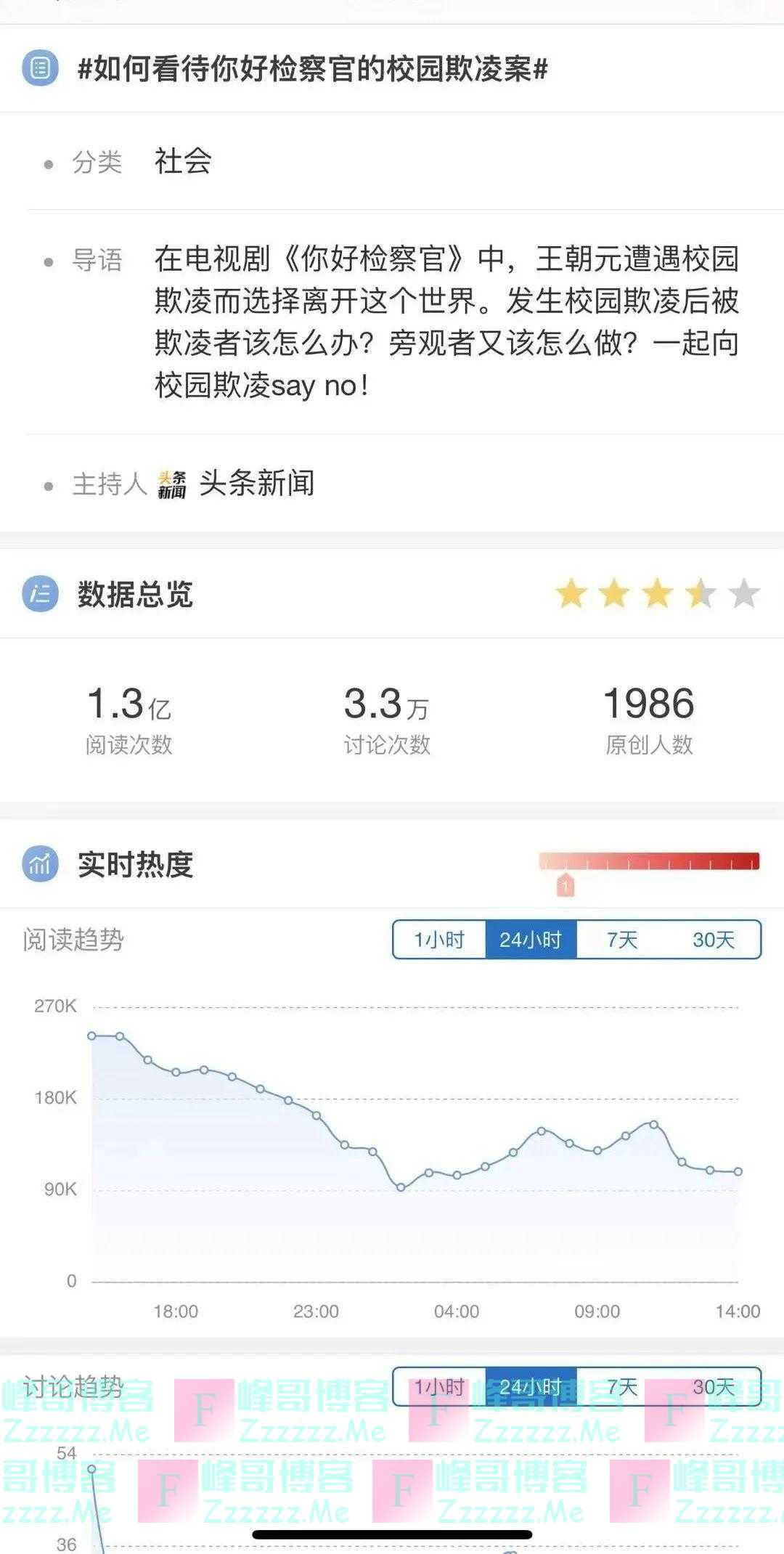
Task: Switch discussion trend to 1小时
Action: coord(439,1387)
